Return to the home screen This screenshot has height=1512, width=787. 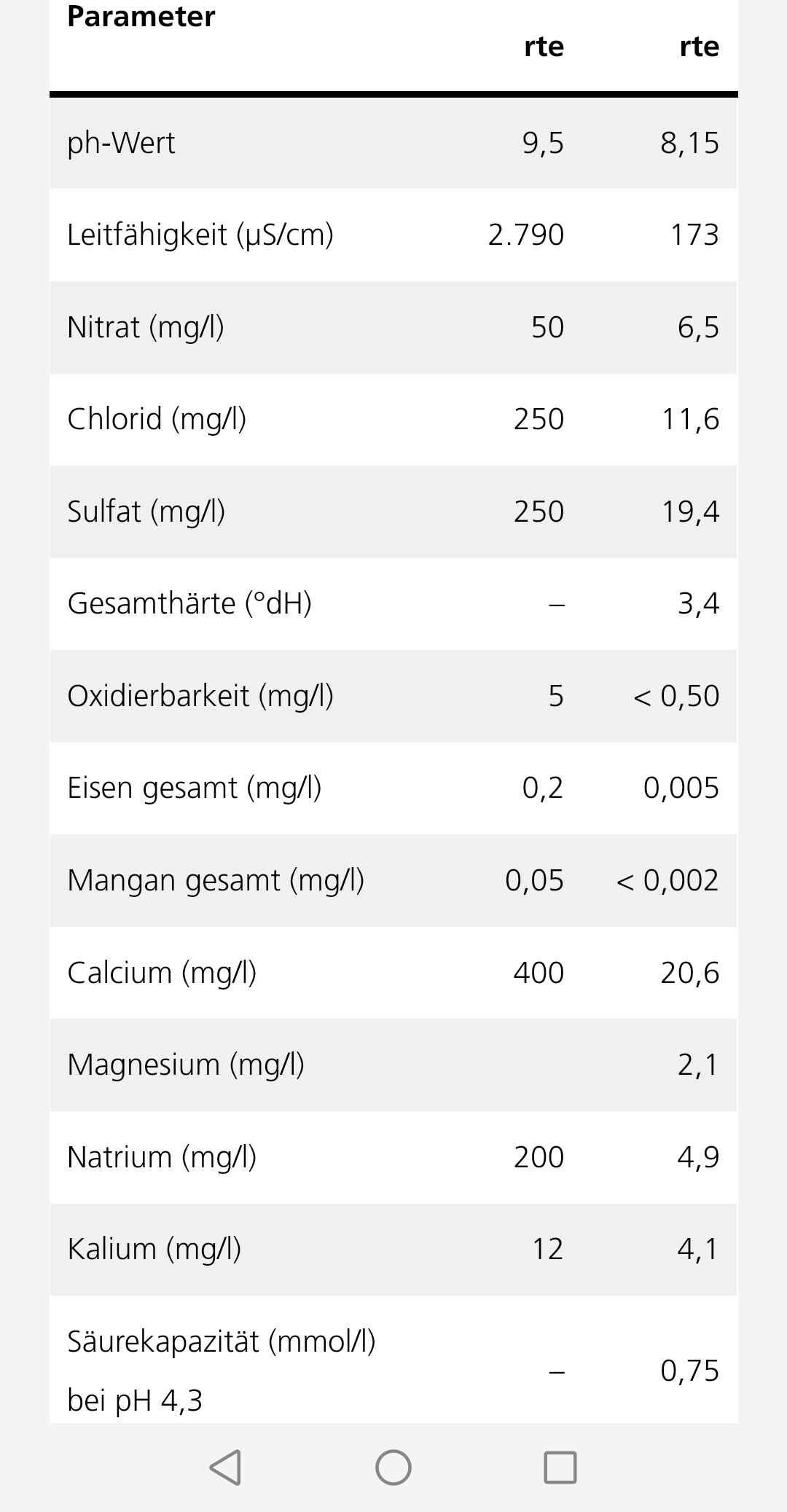tap(393, 1467)
